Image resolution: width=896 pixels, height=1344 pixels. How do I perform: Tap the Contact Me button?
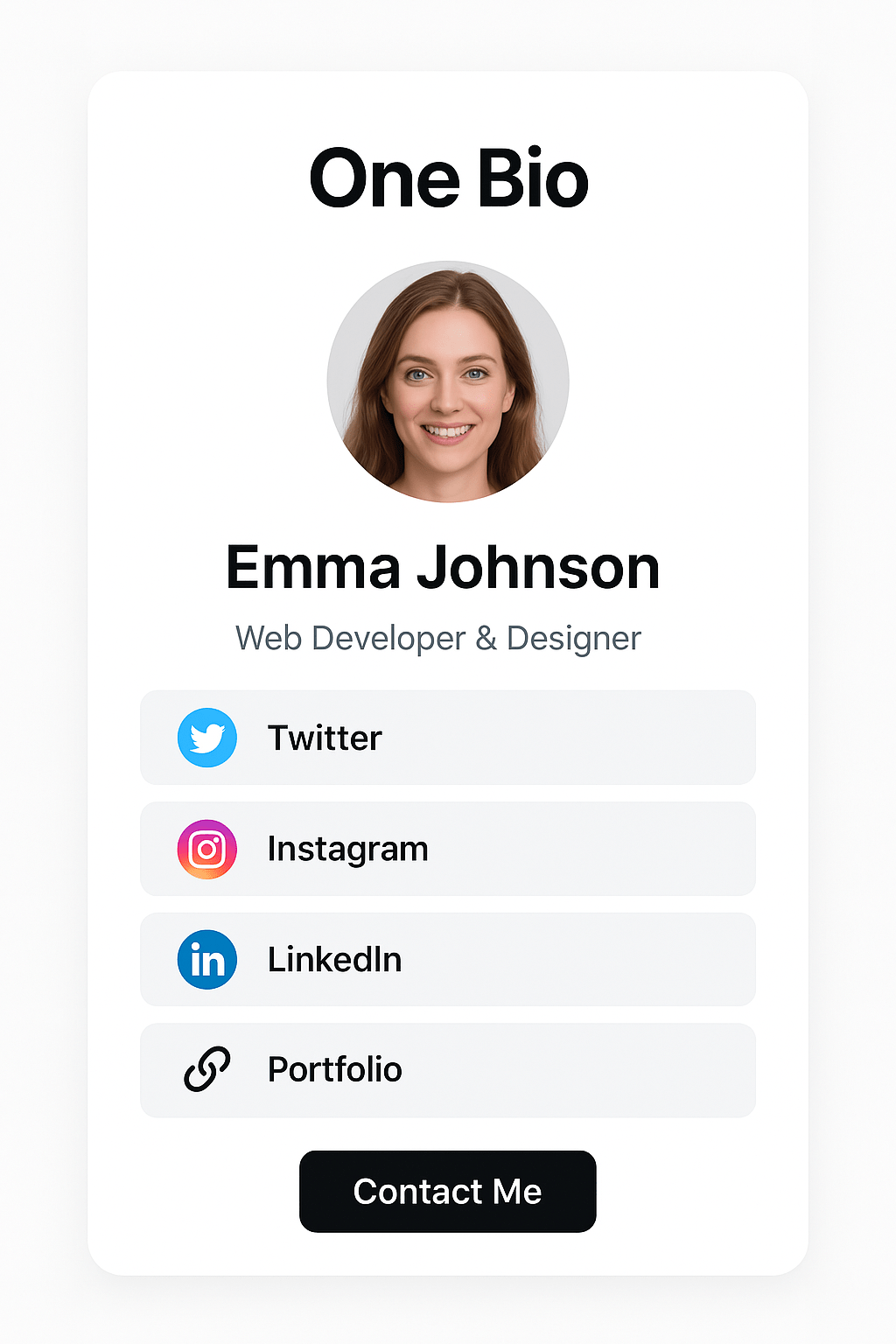point(447,1191)
